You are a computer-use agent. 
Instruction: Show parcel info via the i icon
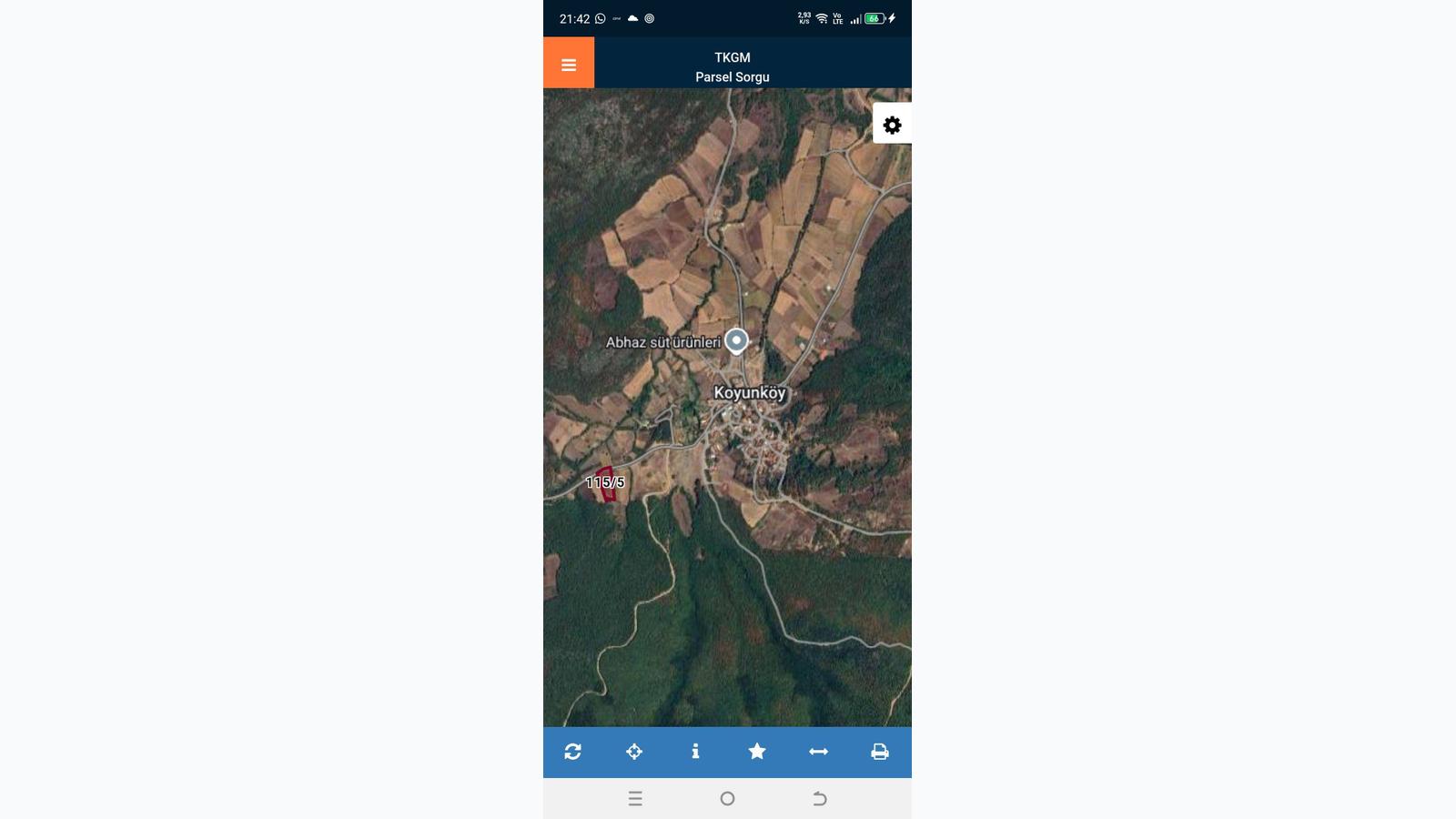click(x=695, y=752)
